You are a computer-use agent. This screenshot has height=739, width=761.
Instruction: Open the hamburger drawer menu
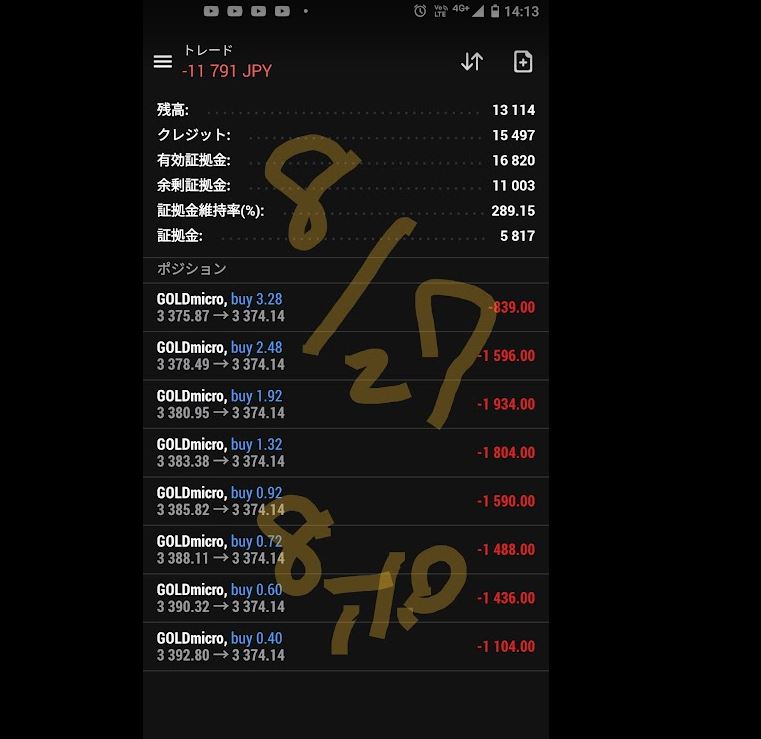(163, 62)
